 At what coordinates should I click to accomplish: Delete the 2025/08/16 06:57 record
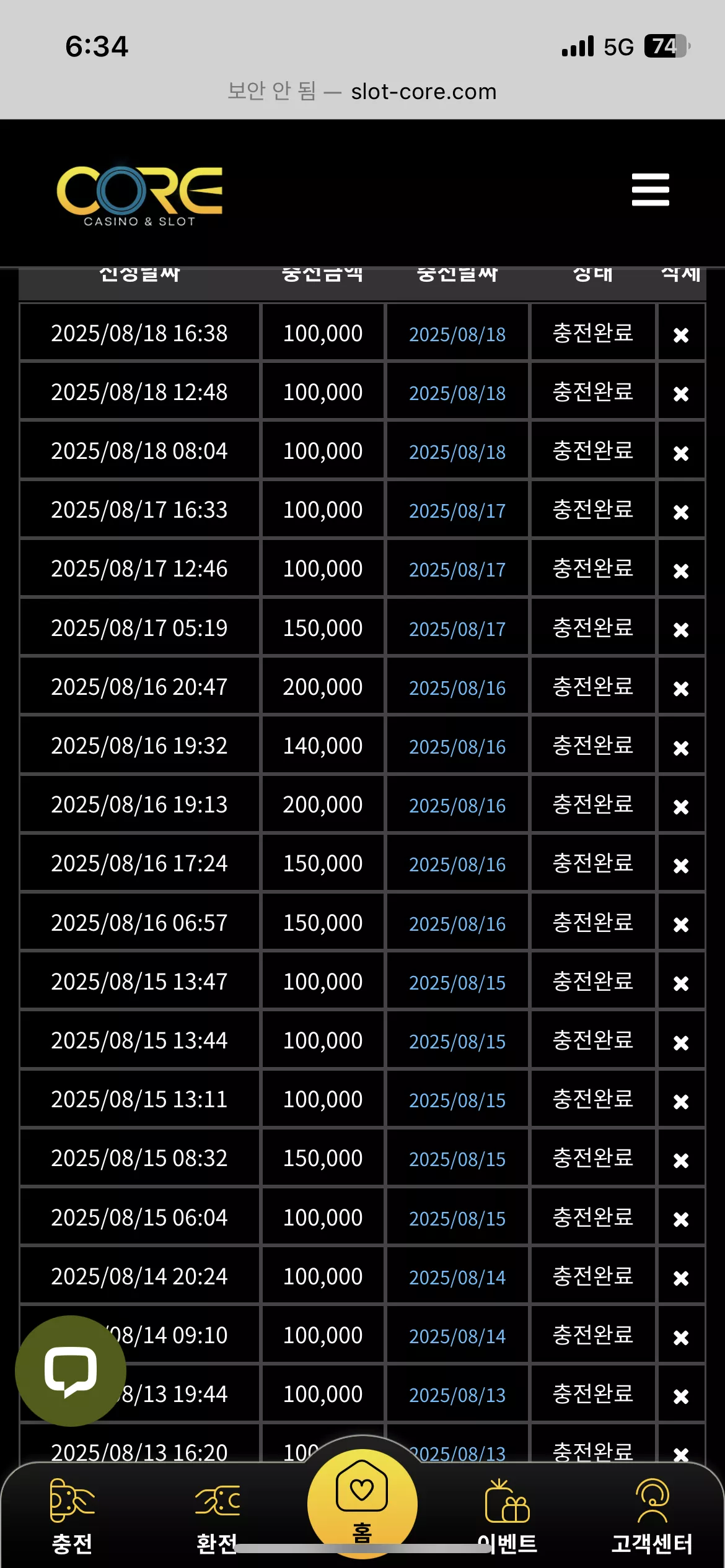click(x=681, y=925)
